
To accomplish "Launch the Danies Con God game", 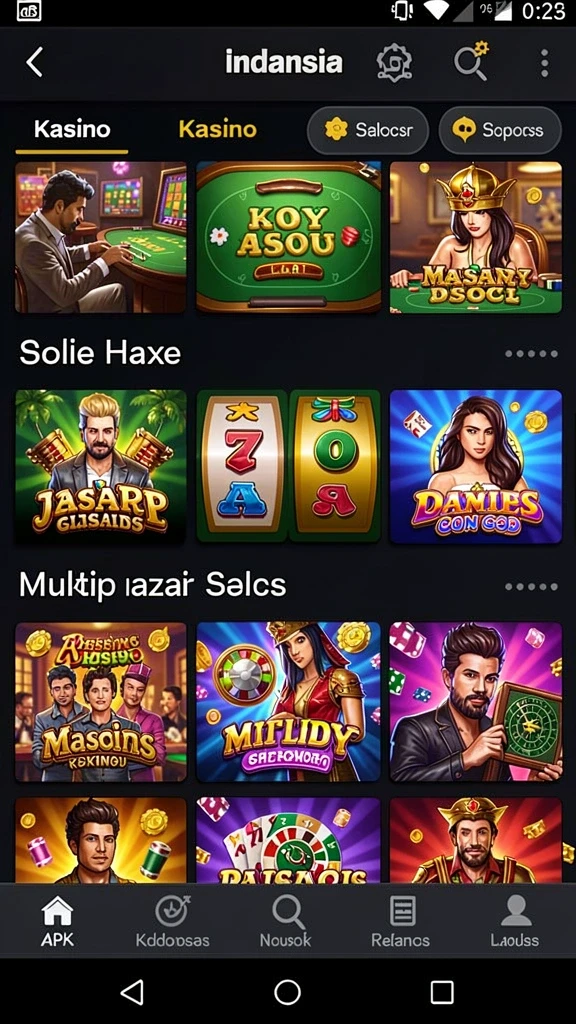I will (475, 466).
